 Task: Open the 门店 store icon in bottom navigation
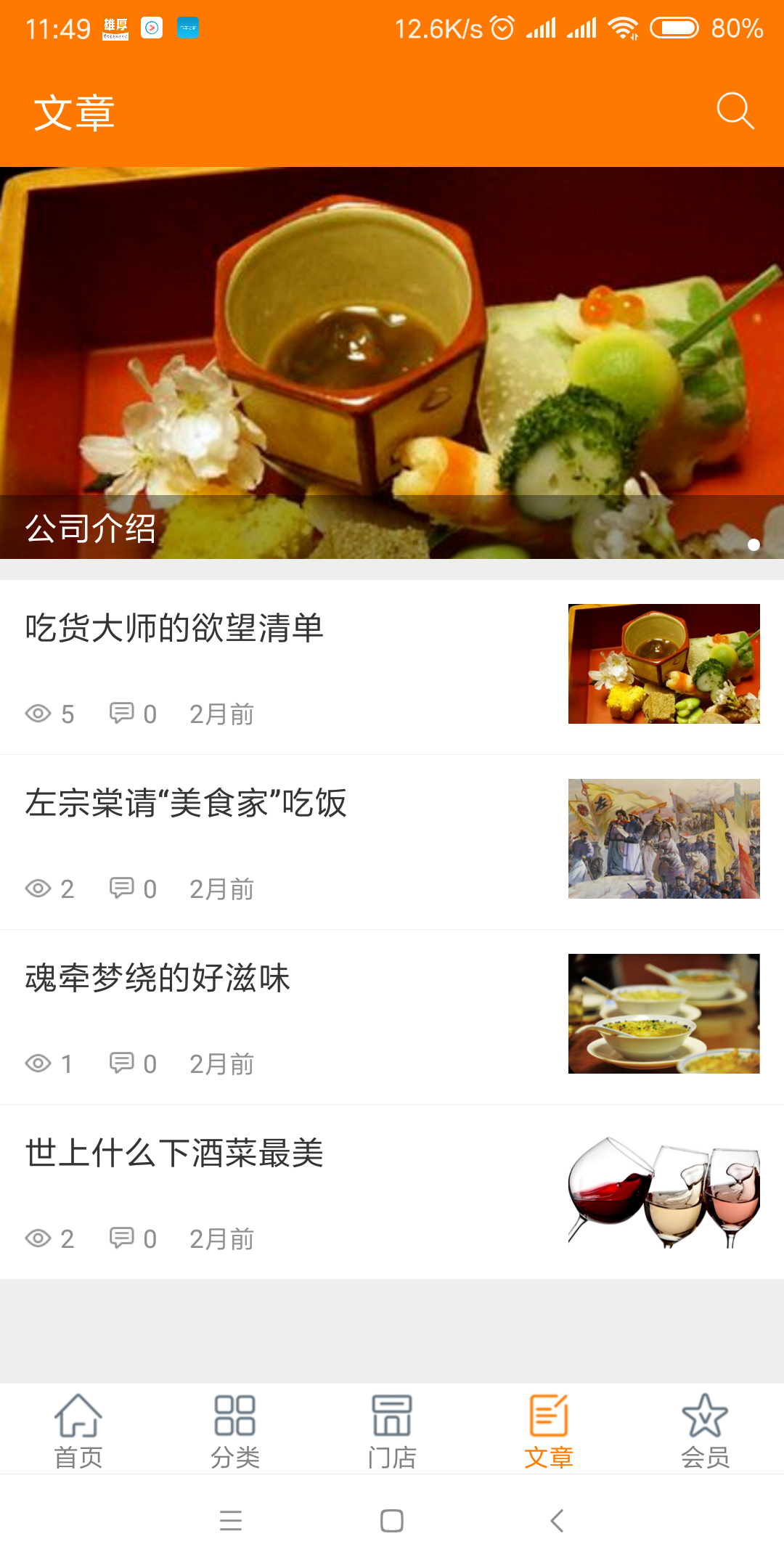(x=392, y=1414)
